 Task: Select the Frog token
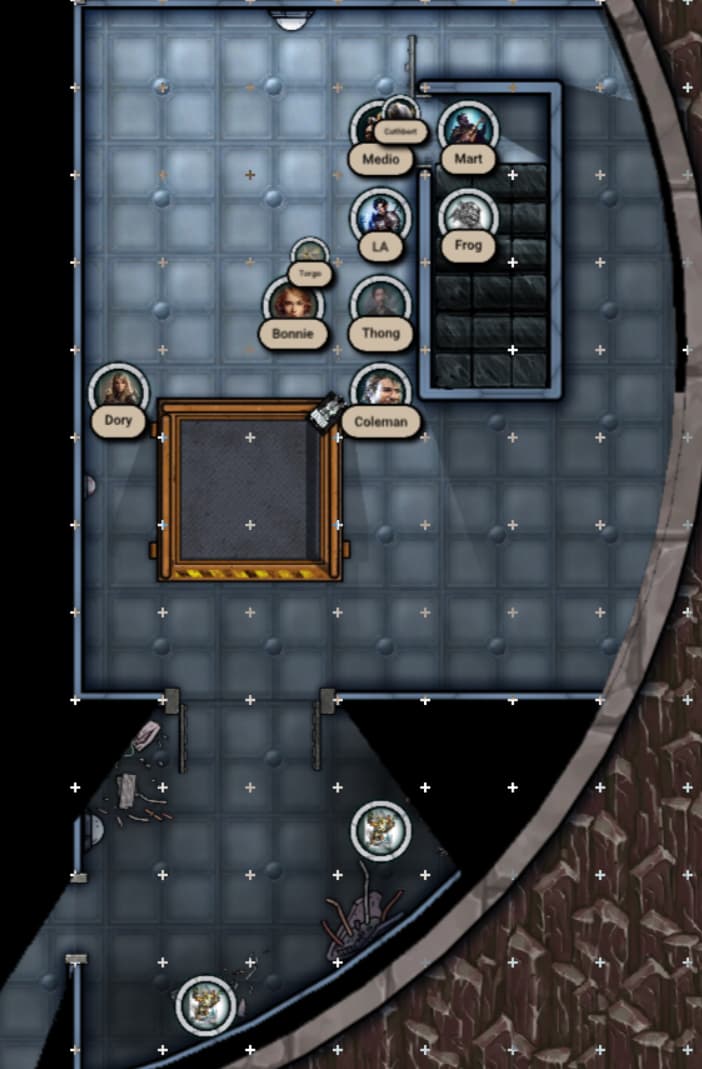[468, 215]
